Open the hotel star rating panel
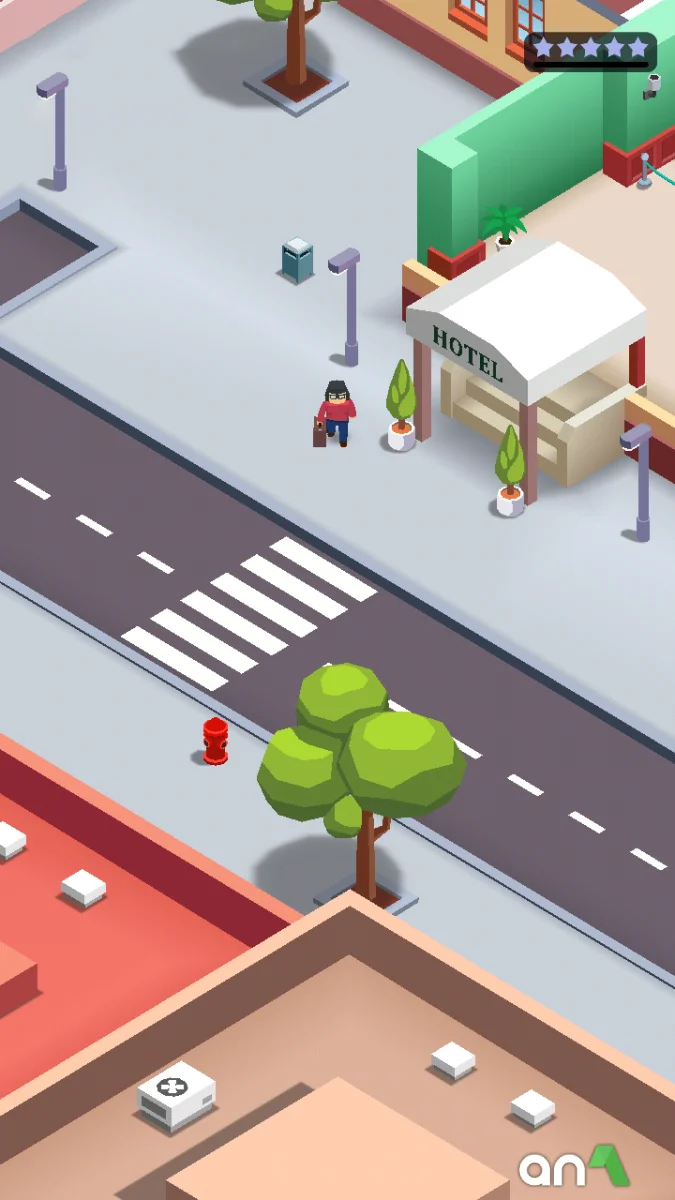The image size is (675, 1200). pos(590,50)
